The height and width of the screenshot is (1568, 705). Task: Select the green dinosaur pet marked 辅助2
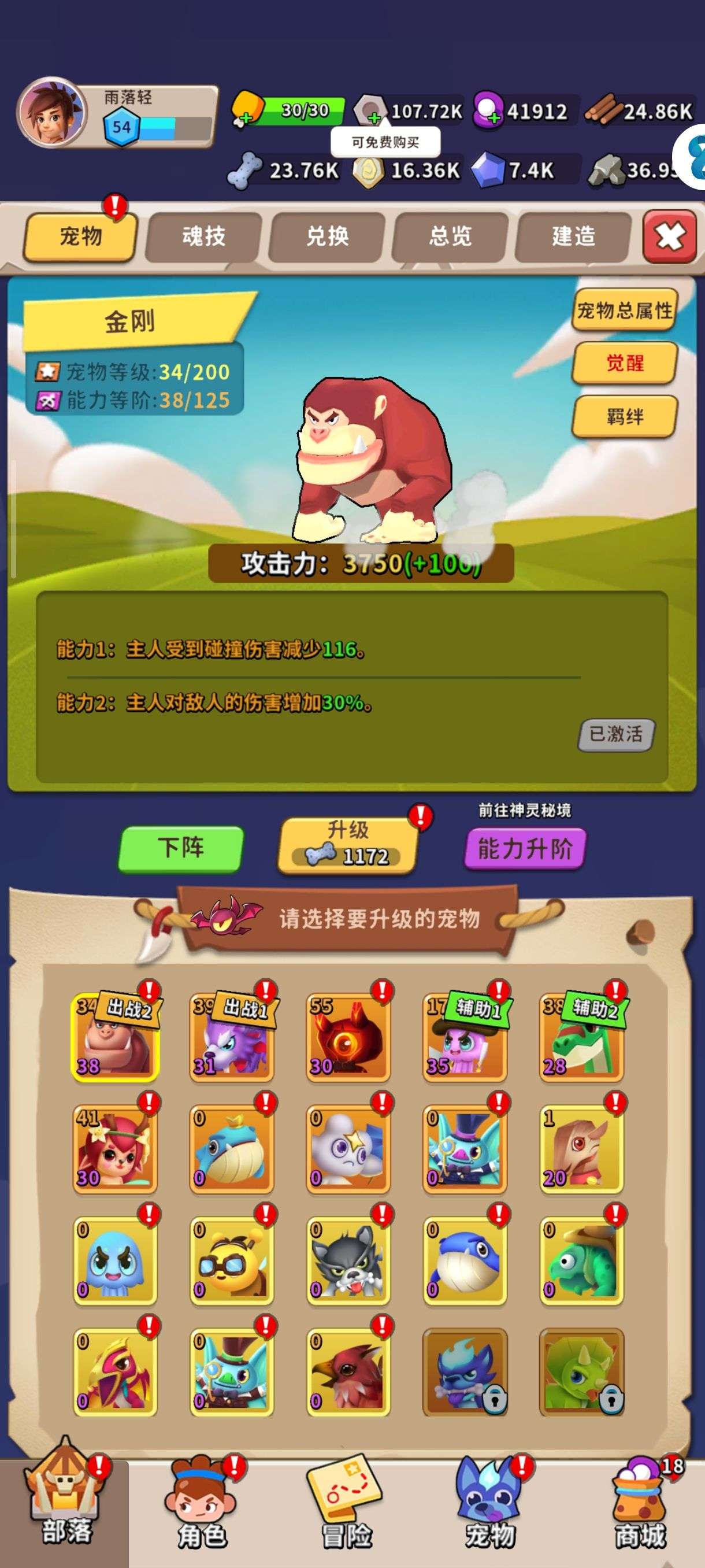[581, 1038]
